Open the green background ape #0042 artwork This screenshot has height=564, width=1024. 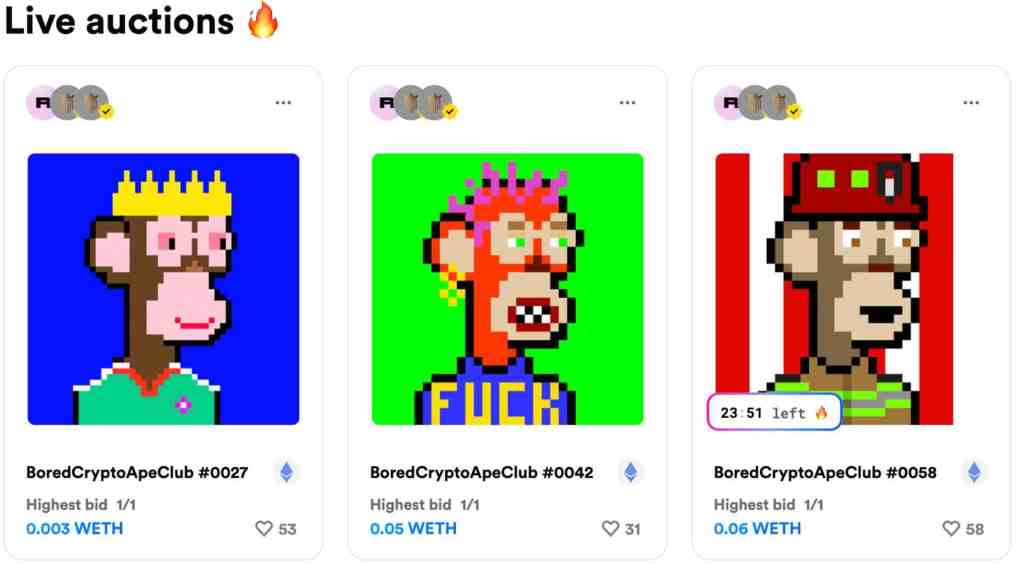[507, 289]
